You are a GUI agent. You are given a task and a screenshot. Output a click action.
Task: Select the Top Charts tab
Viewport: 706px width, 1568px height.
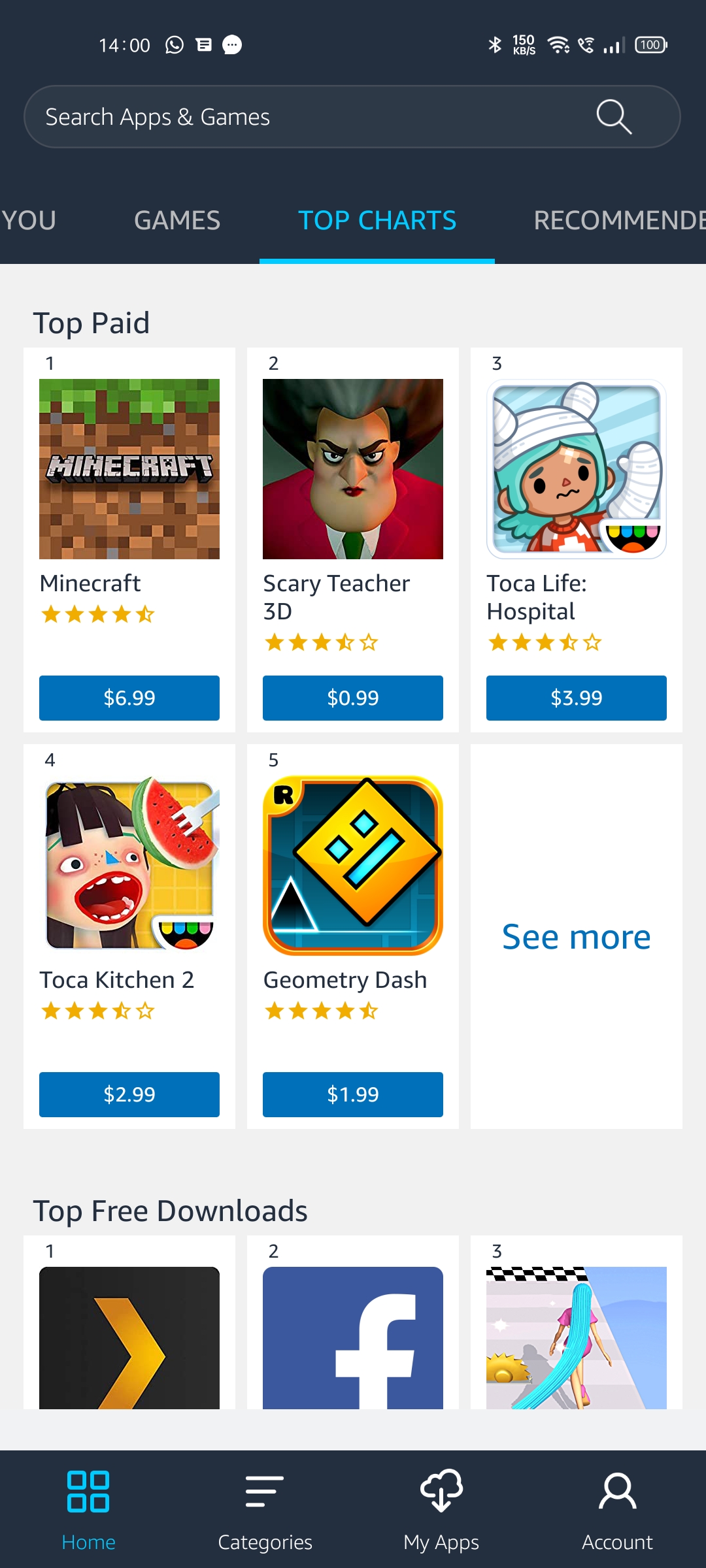click(x=377, y=221)
